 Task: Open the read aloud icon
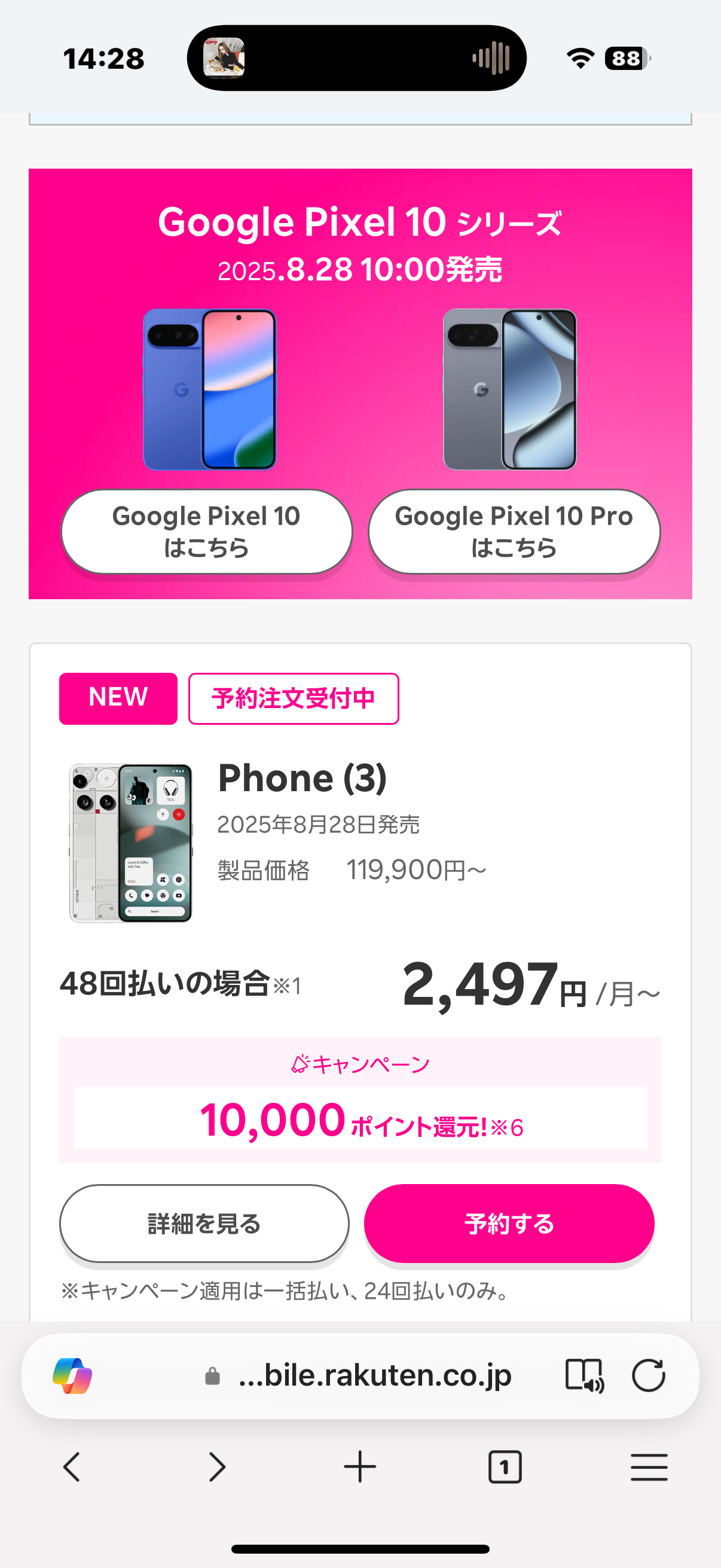pyautogui.click(x=584, y=1375)
